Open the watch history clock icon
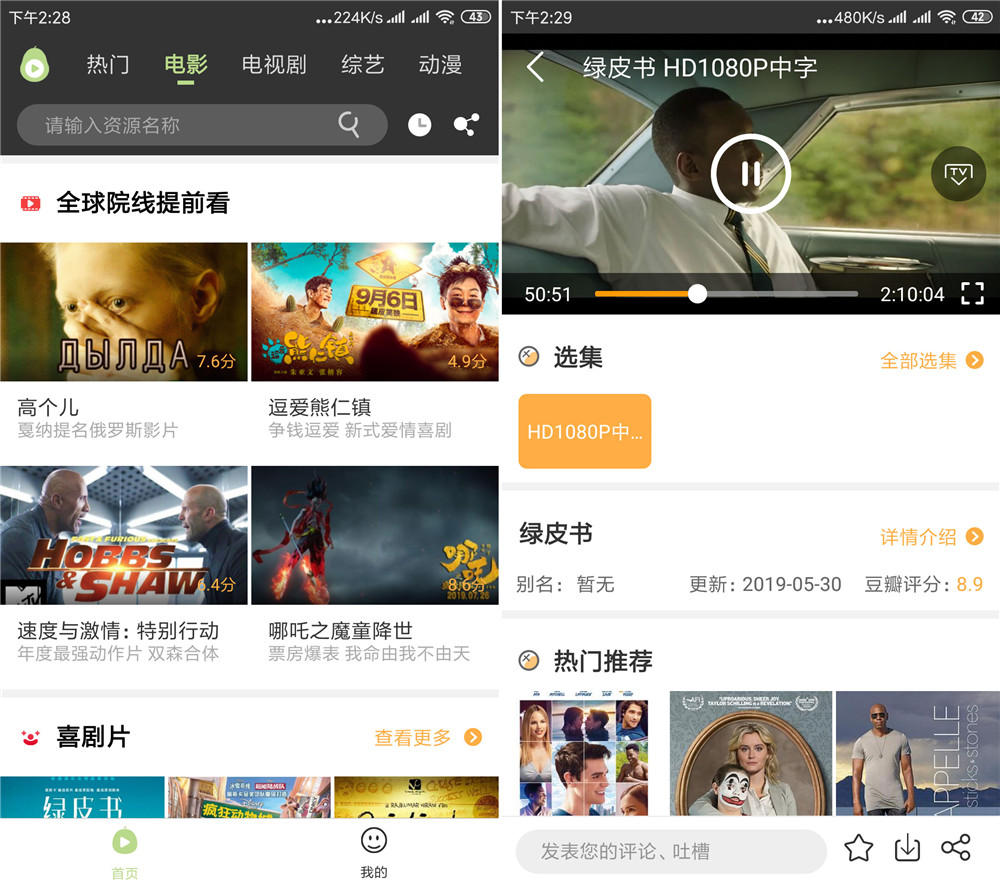The height and width of the screenshot is (886, 1000). [x=420, y=124]
